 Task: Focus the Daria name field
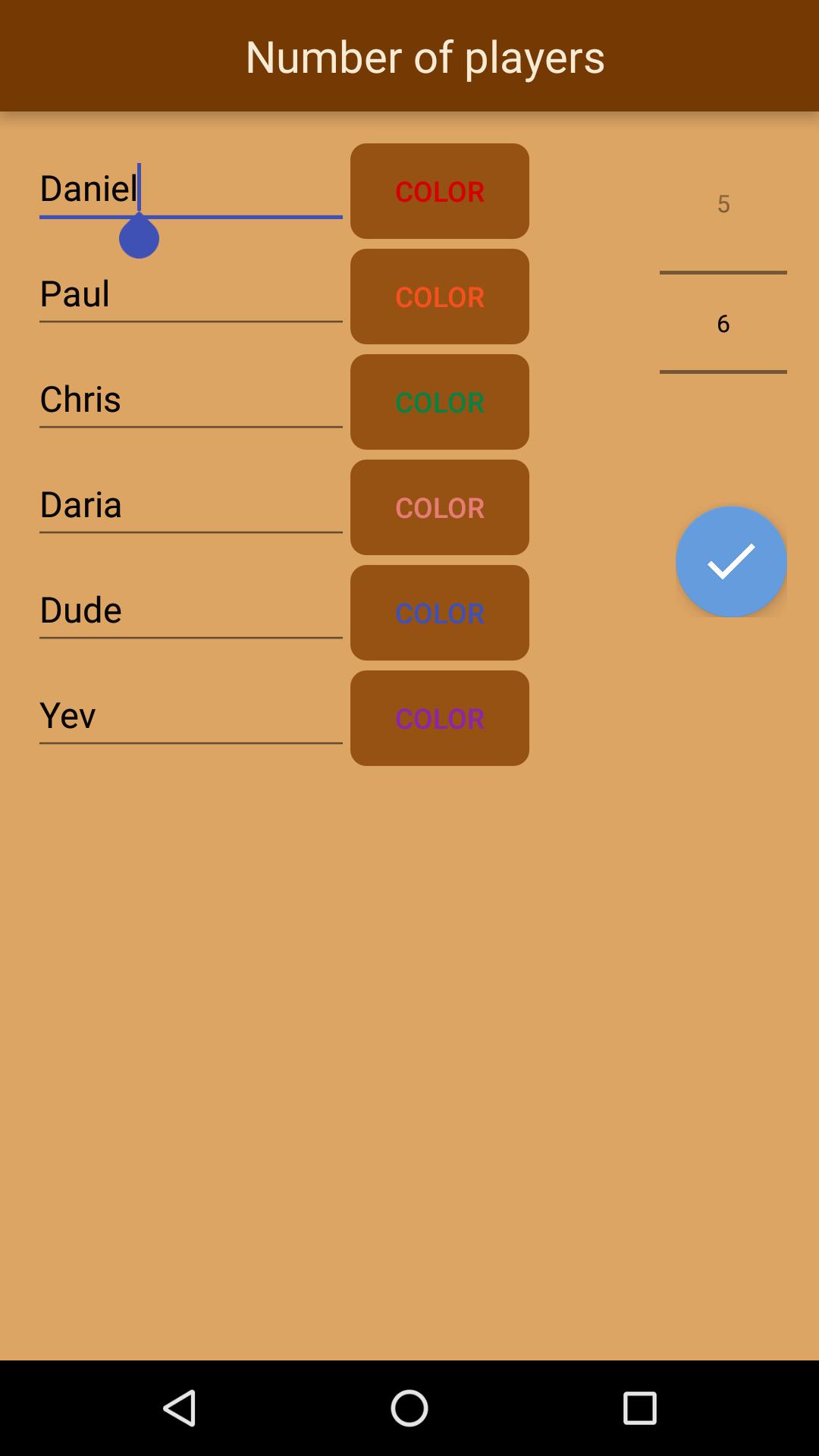(x=190, y=505)
